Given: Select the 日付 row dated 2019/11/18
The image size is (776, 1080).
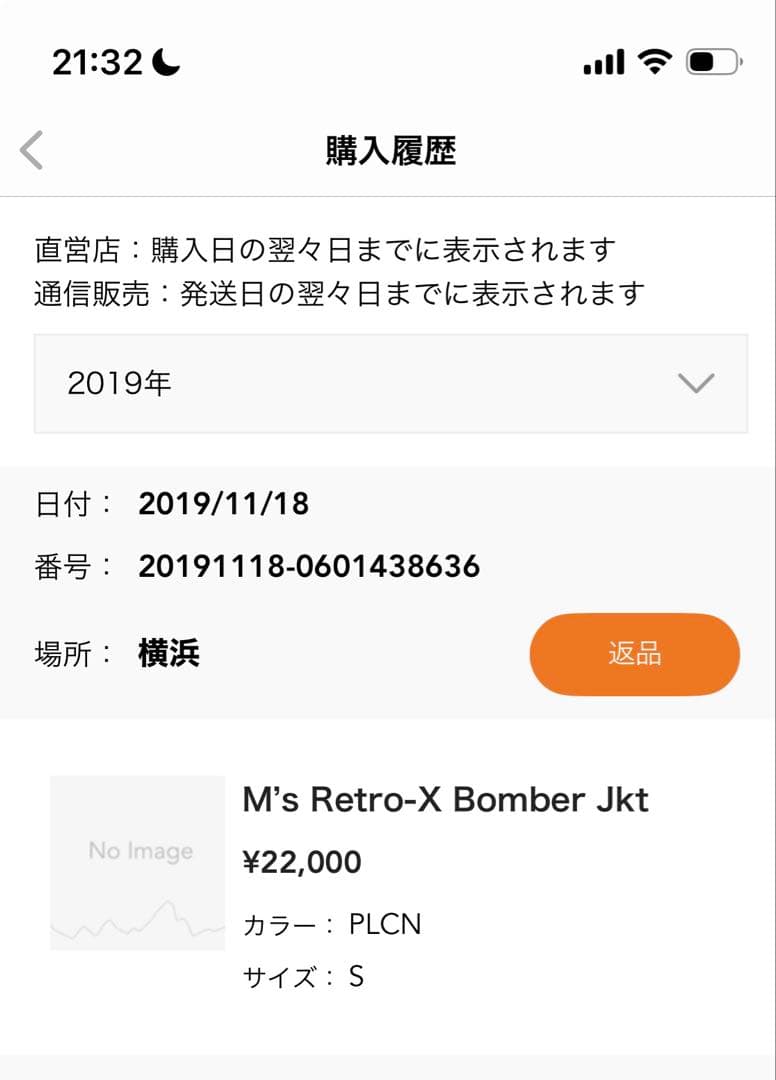Looking at the screenshot, I should tap(225, 504).
